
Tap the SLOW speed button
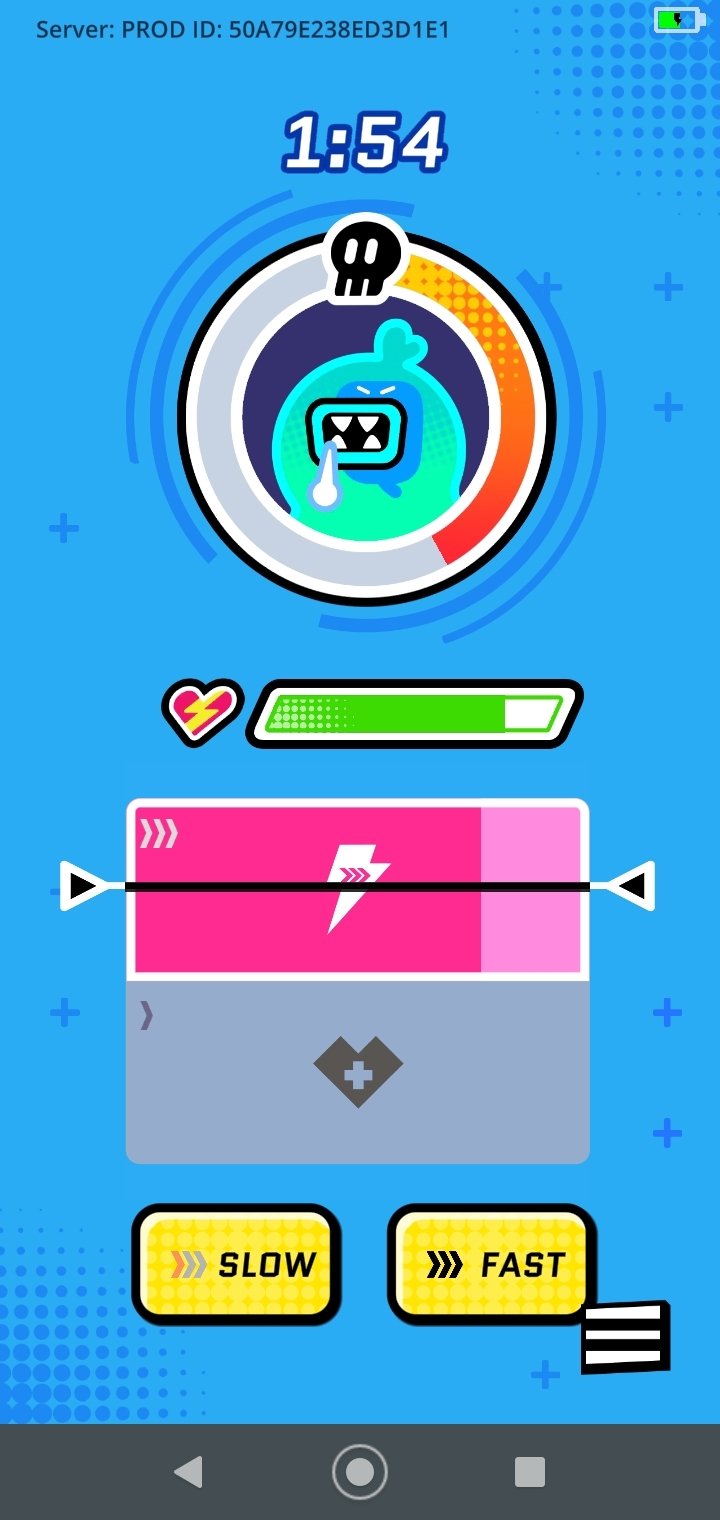(236, 1265)
